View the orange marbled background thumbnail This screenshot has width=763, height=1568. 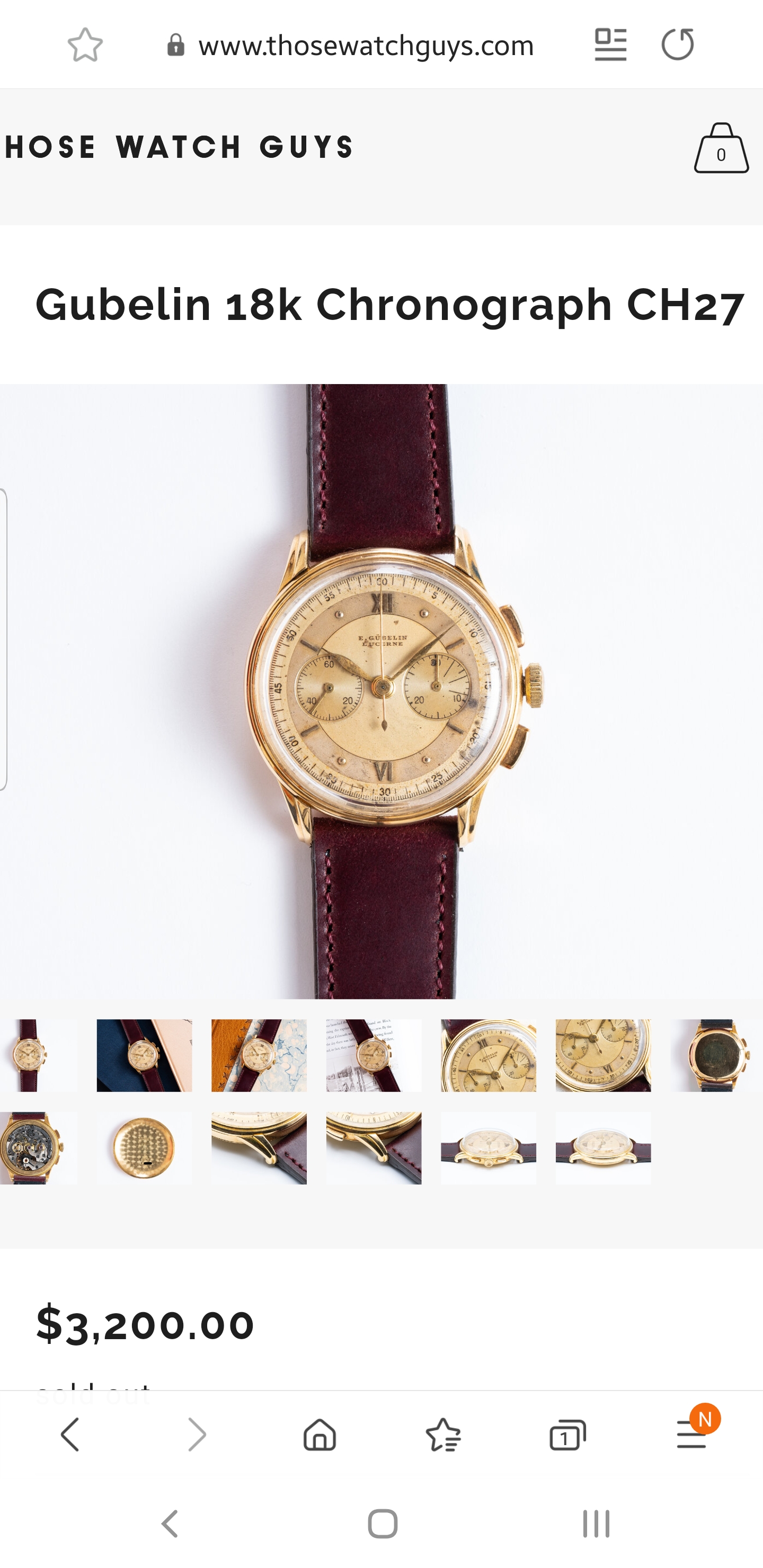tap(259, 1055)
